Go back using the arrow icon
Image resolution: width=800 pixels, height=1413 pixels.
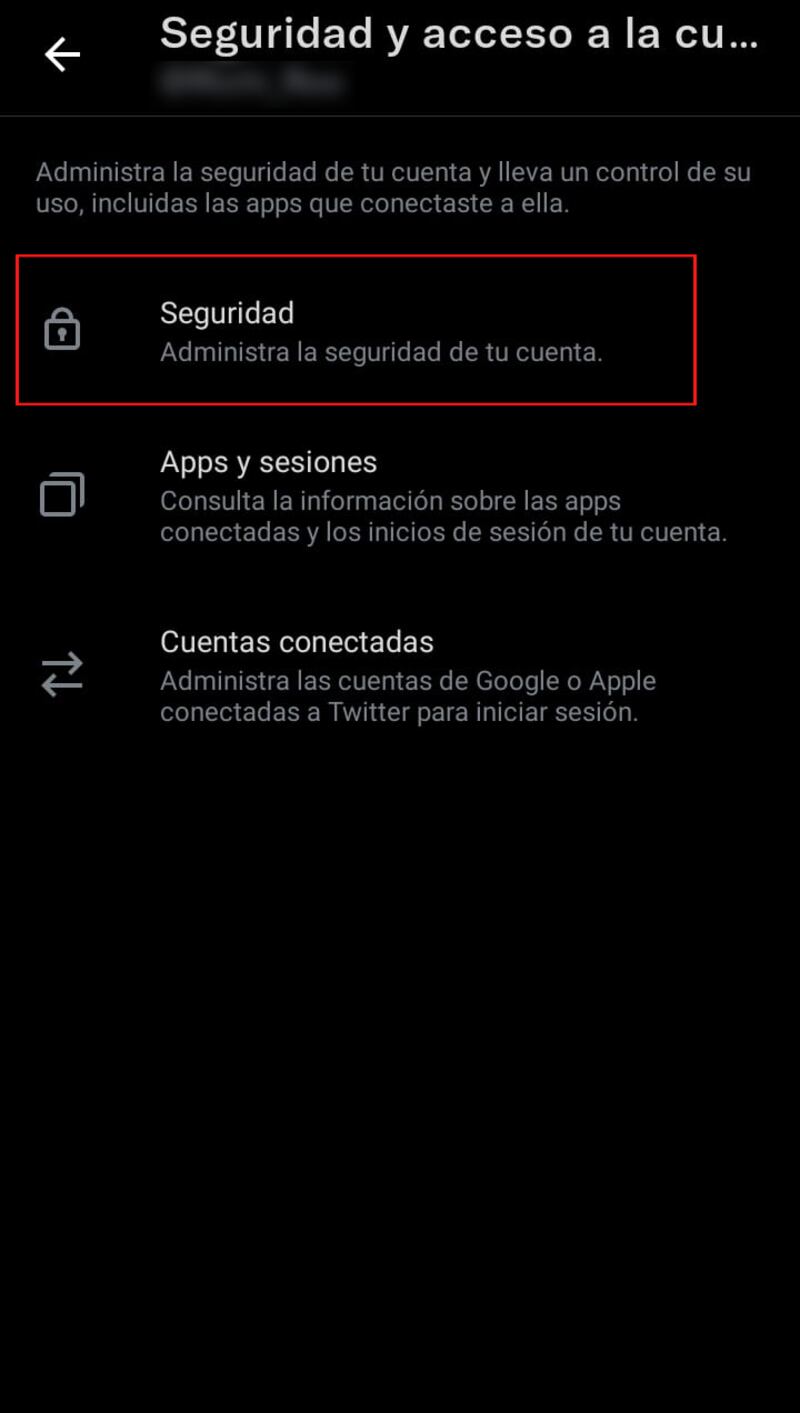click(x=62, y=54)
